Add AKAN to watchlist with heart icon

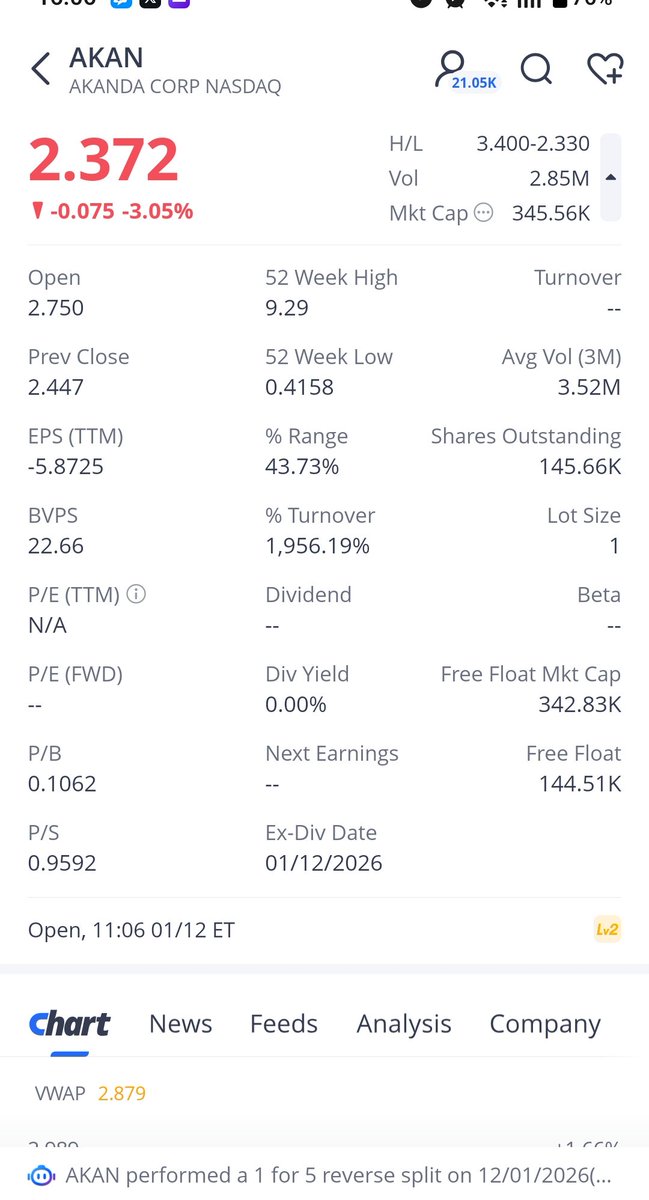[x=604, y=69]
